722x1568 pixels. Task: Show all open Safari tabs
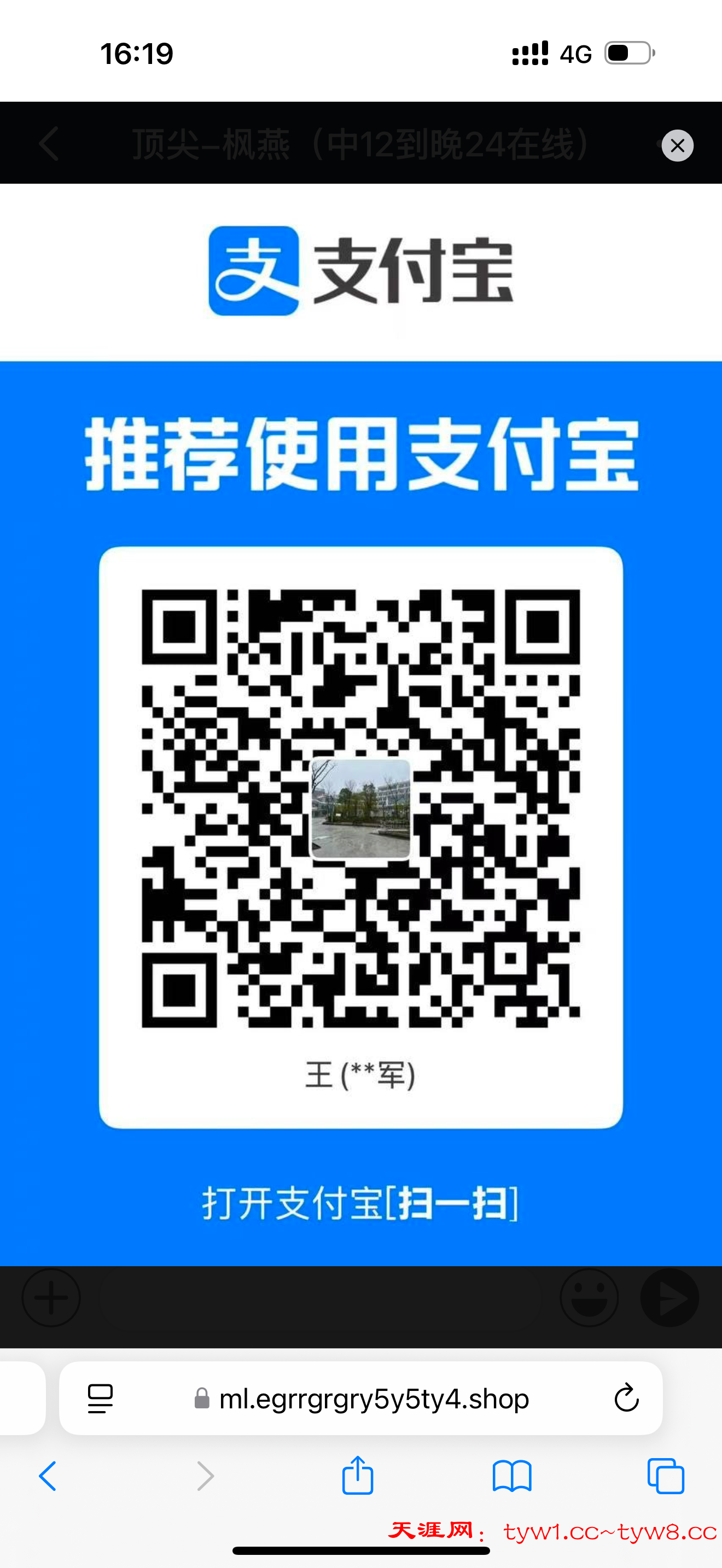665,1476
